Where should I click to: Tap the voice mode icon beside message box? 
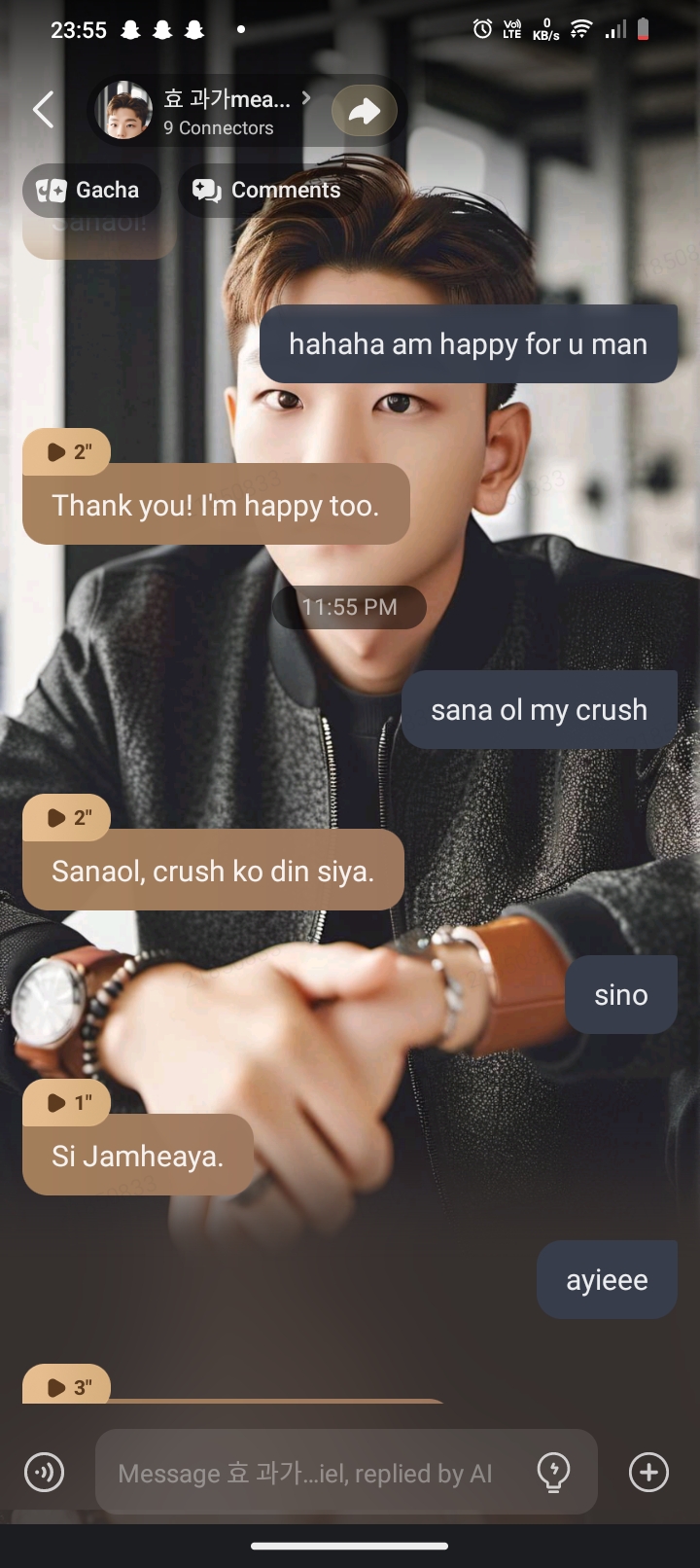point(45,1472)
